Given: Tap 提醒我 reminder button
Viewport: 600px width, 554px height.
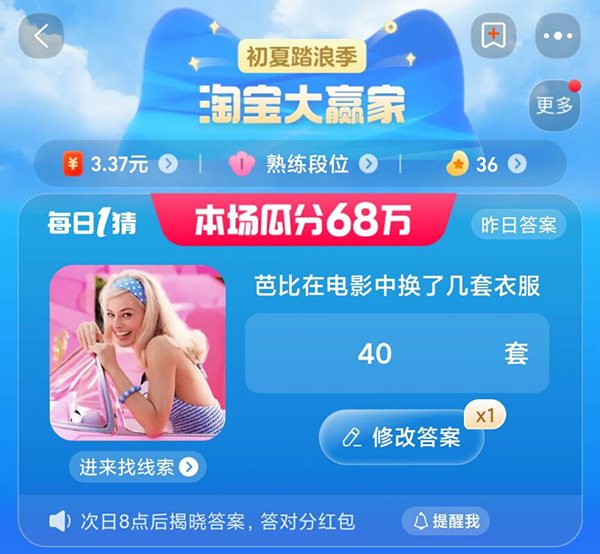Looking at the screenshot, I should click(x=449, y=521).
